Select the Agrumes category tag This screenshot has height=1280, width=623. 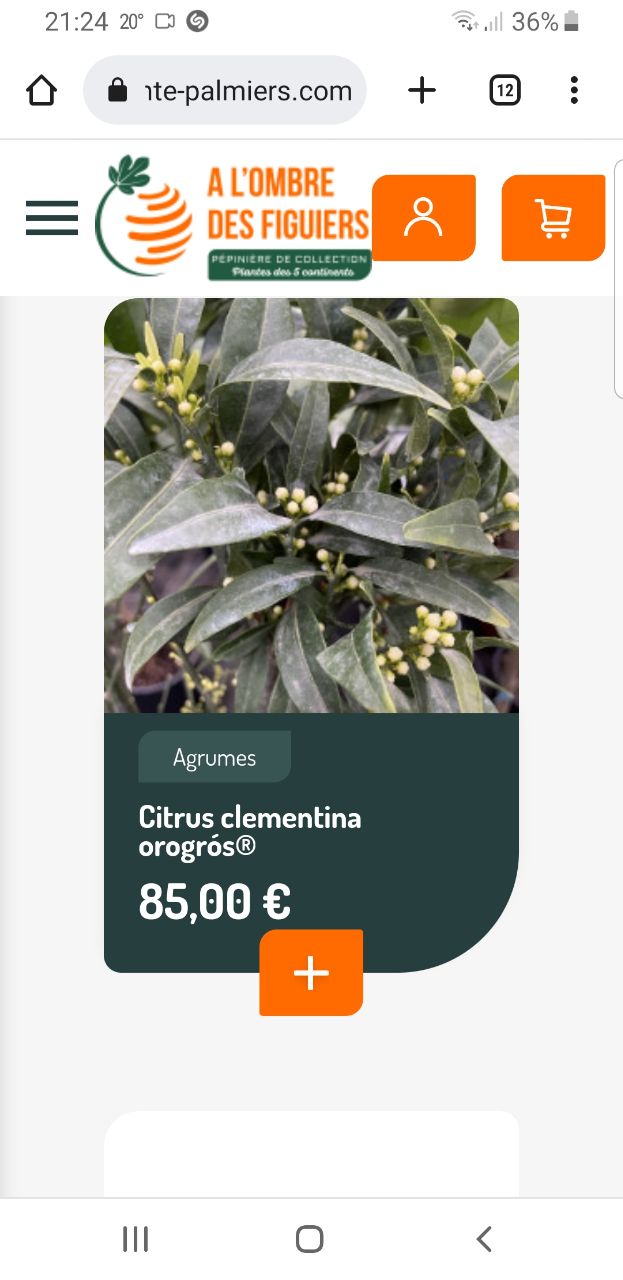(214, 757)
